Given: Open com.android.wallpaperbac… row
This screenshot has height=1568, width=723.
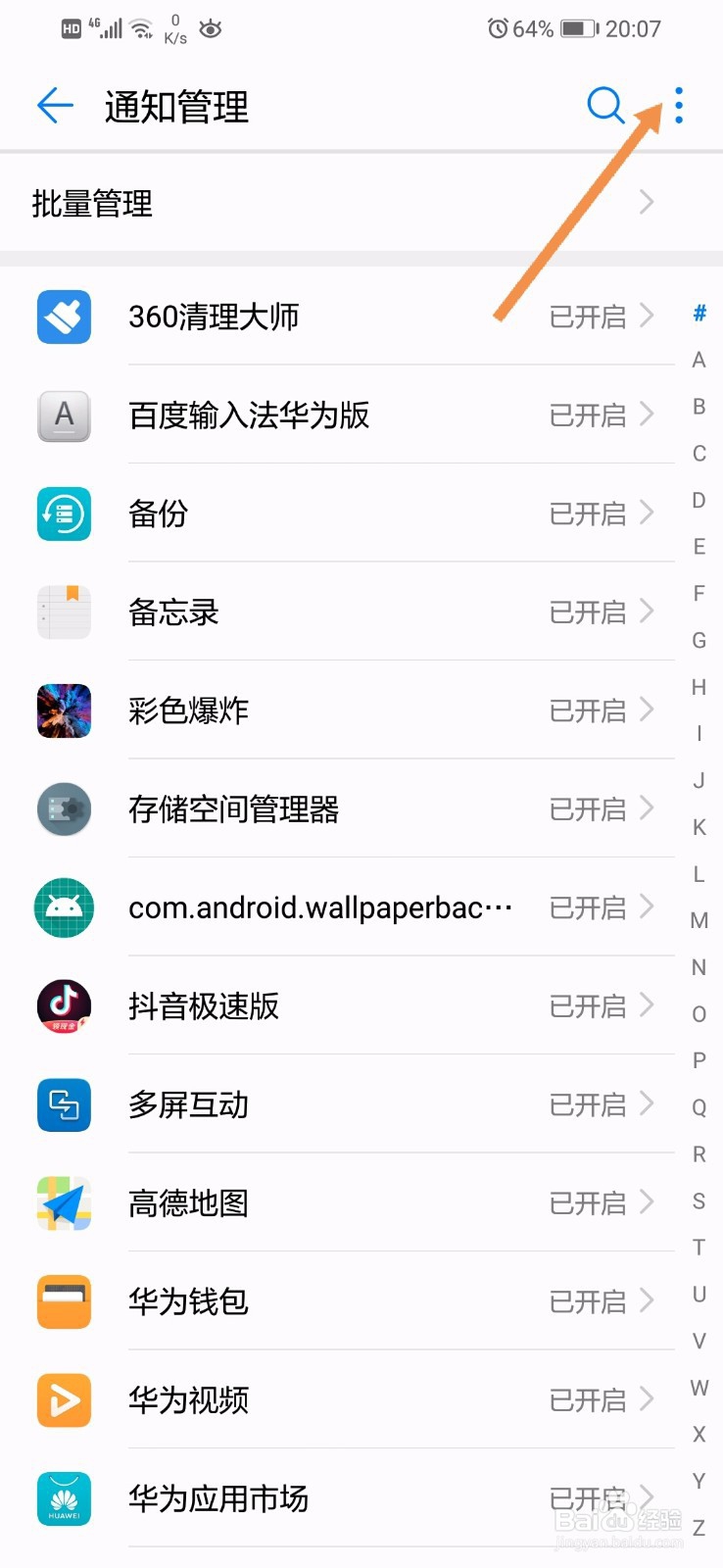Looking at the screenshot, I should [338, 907].
